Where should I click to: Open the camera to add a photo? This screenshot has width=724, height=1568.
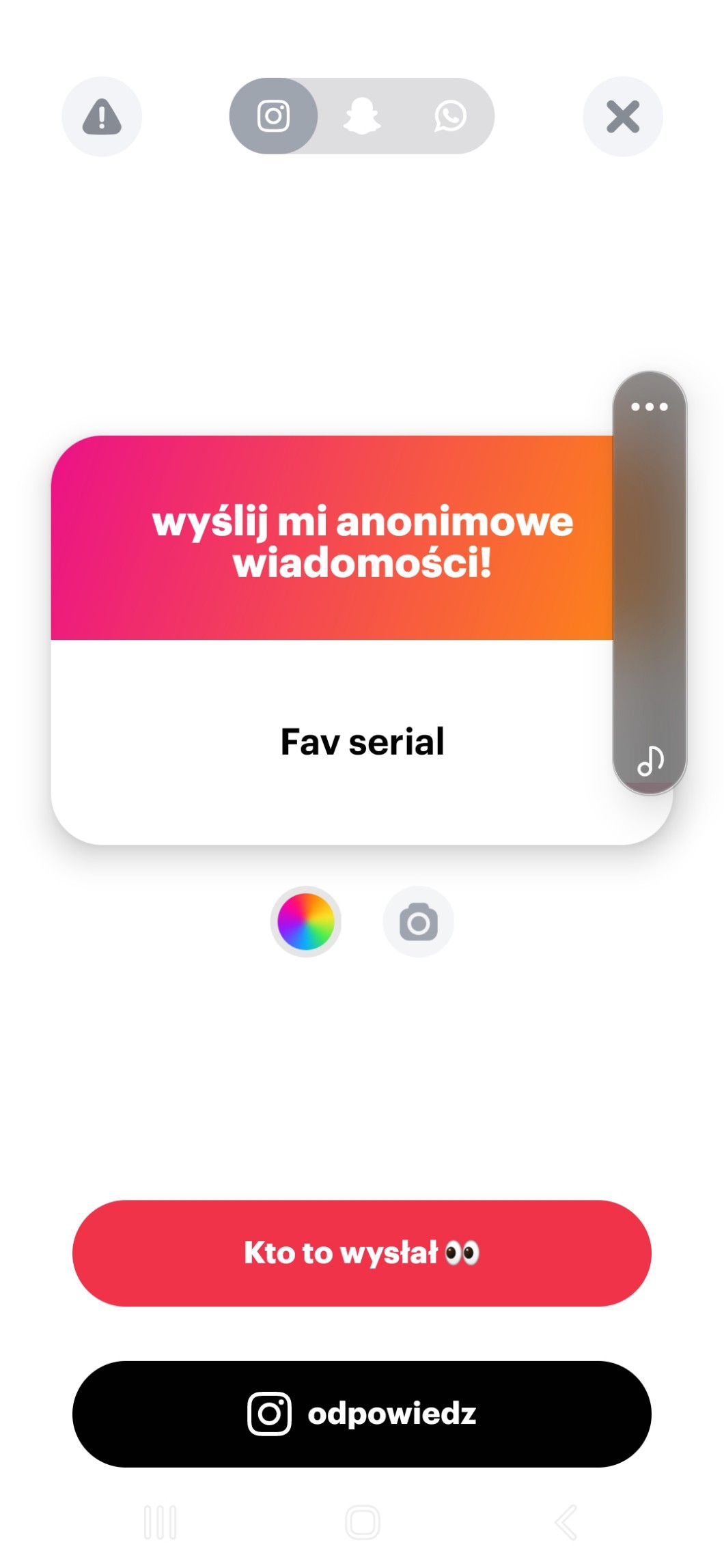click(x=418, y=922)
